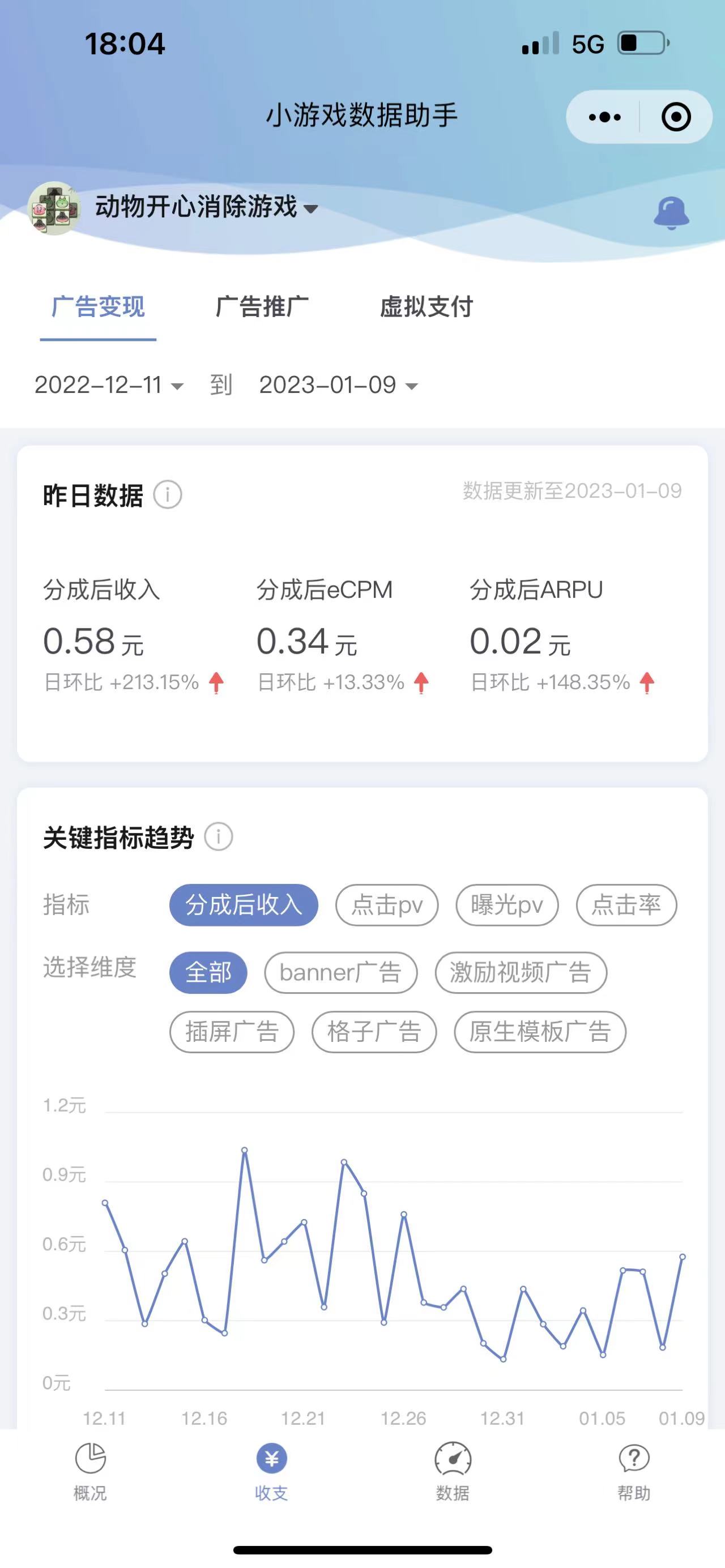The width and height of the screenshot is (725, 1568).
Task: Show info about 关键指标趋势
Action: click(x=219, y=837)
